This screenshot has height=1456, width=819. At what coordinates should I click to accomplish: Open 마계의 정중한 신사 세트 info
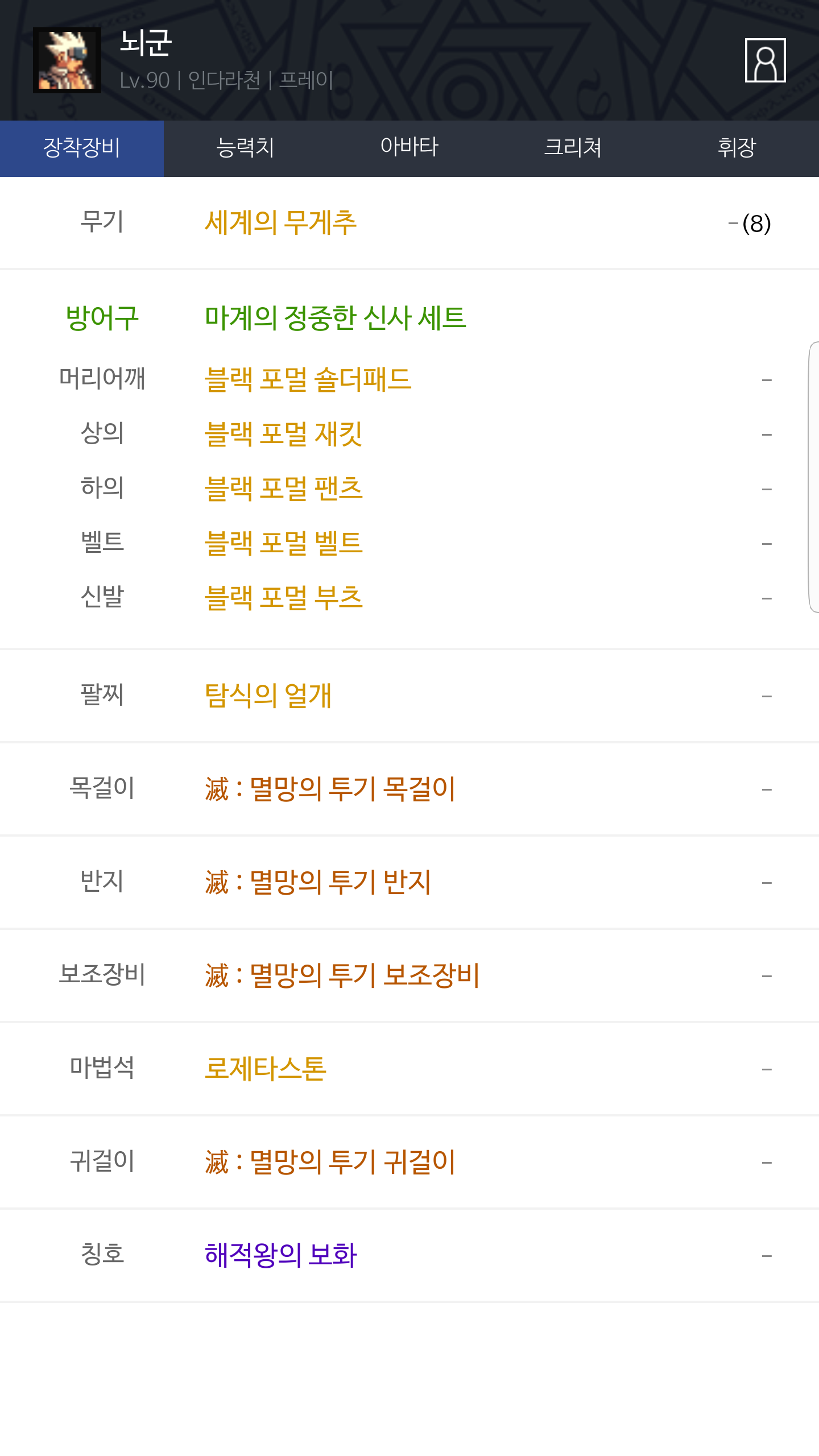coord(336,318)
